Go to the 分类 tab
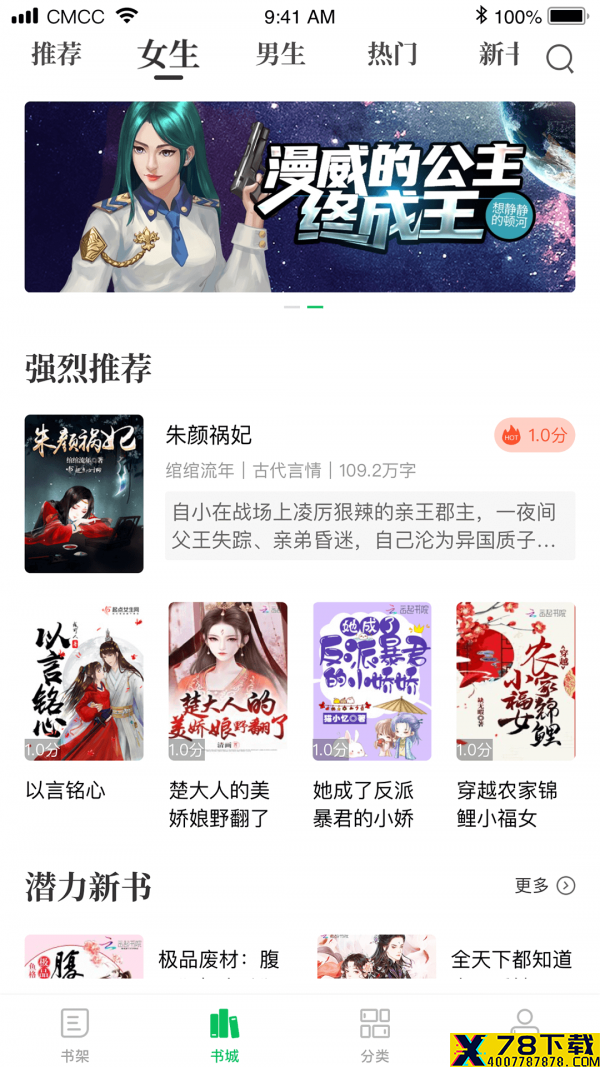The width and height of the screenshot is (600, 1067). click(x=375, y=1034)
